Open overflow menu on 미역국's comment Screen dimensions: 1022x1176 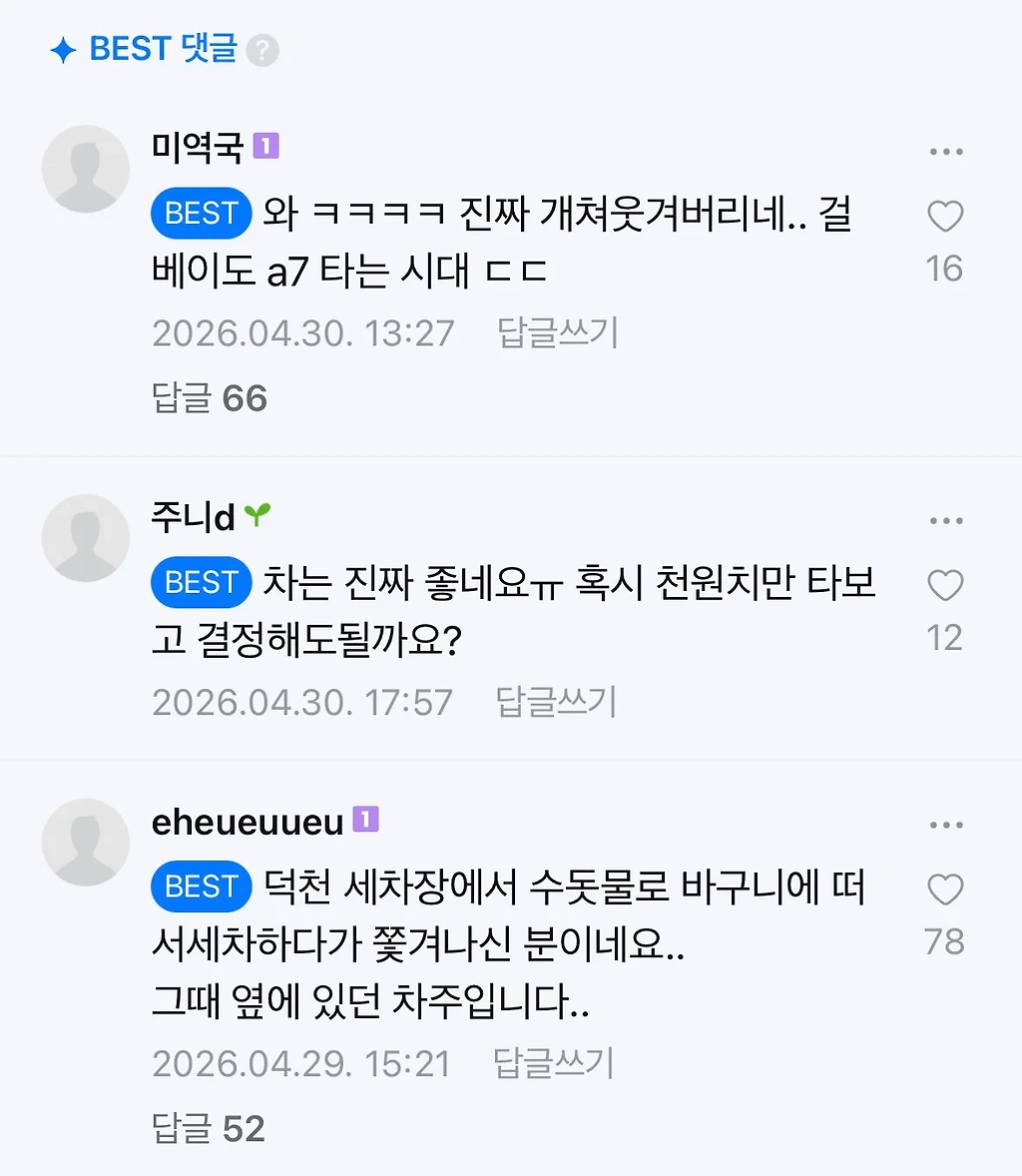(x=945, y=152)
